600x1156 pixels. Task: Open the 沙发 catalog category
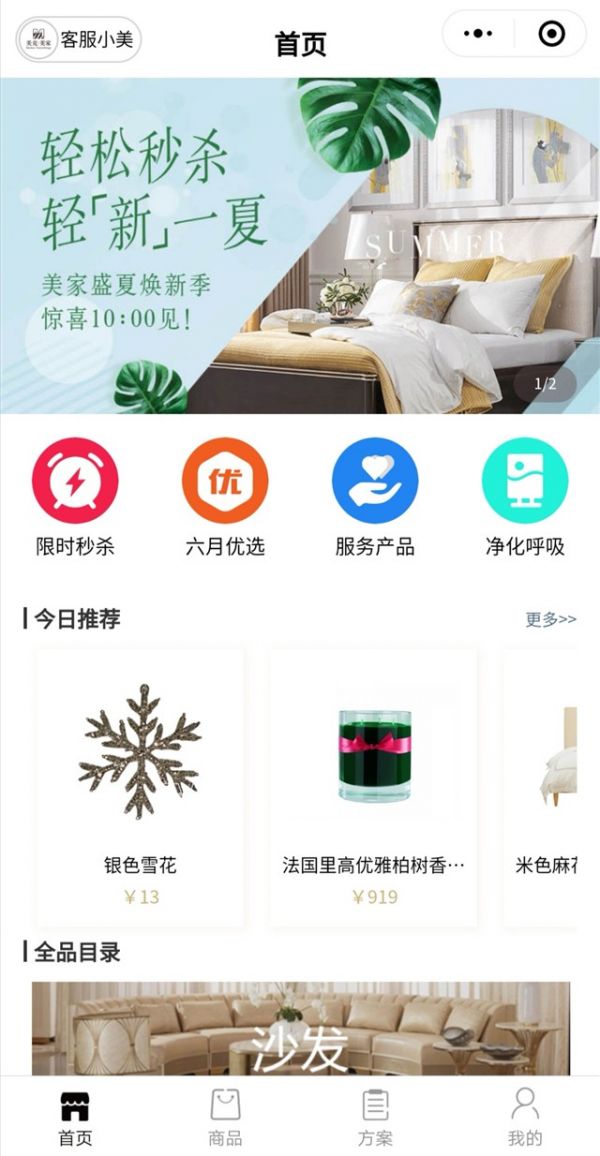300,1028
